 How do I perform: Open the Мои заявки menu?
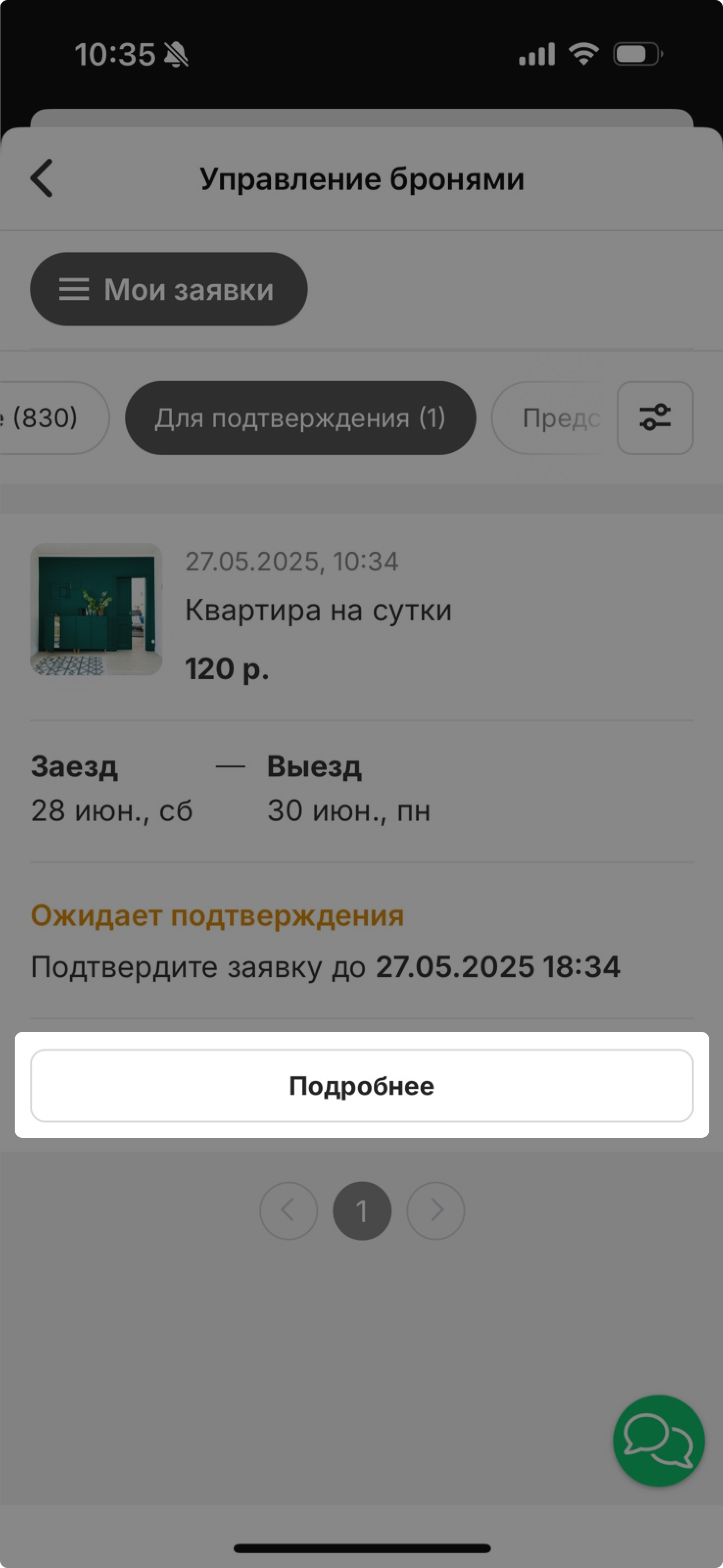point(169,289)
